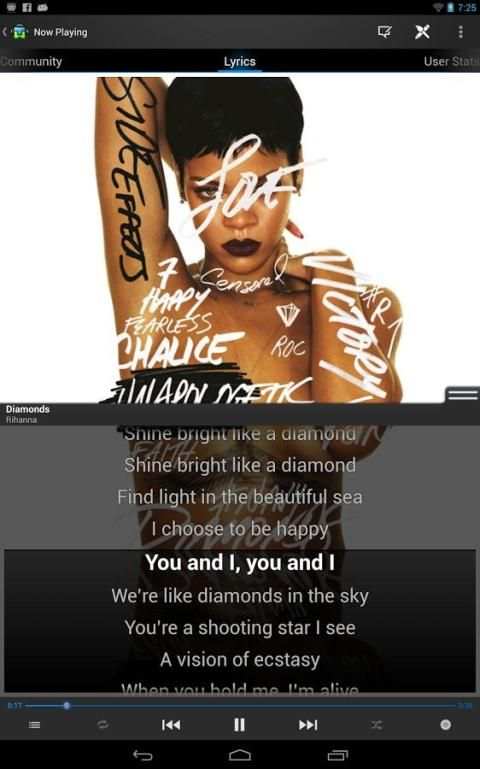Select the Lyrics tab
Screen dimensions: 480x769
click(240, 61)
